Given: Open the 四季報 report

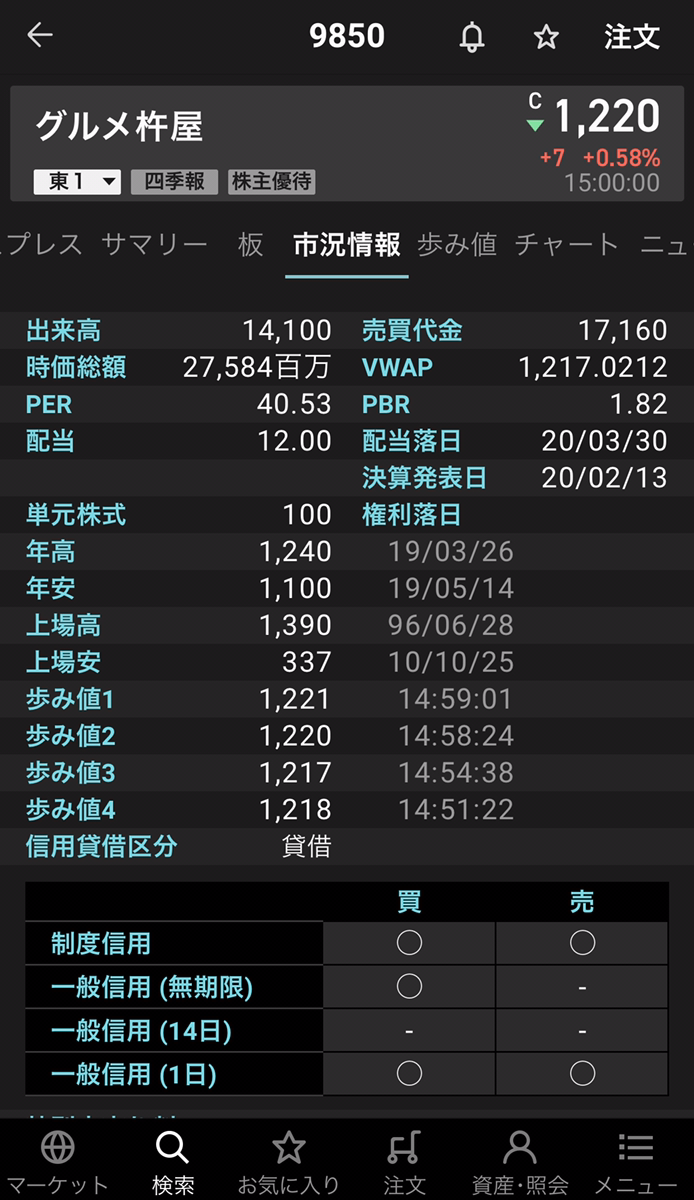Looking at the screenshot, I should (x=173, y=182).
